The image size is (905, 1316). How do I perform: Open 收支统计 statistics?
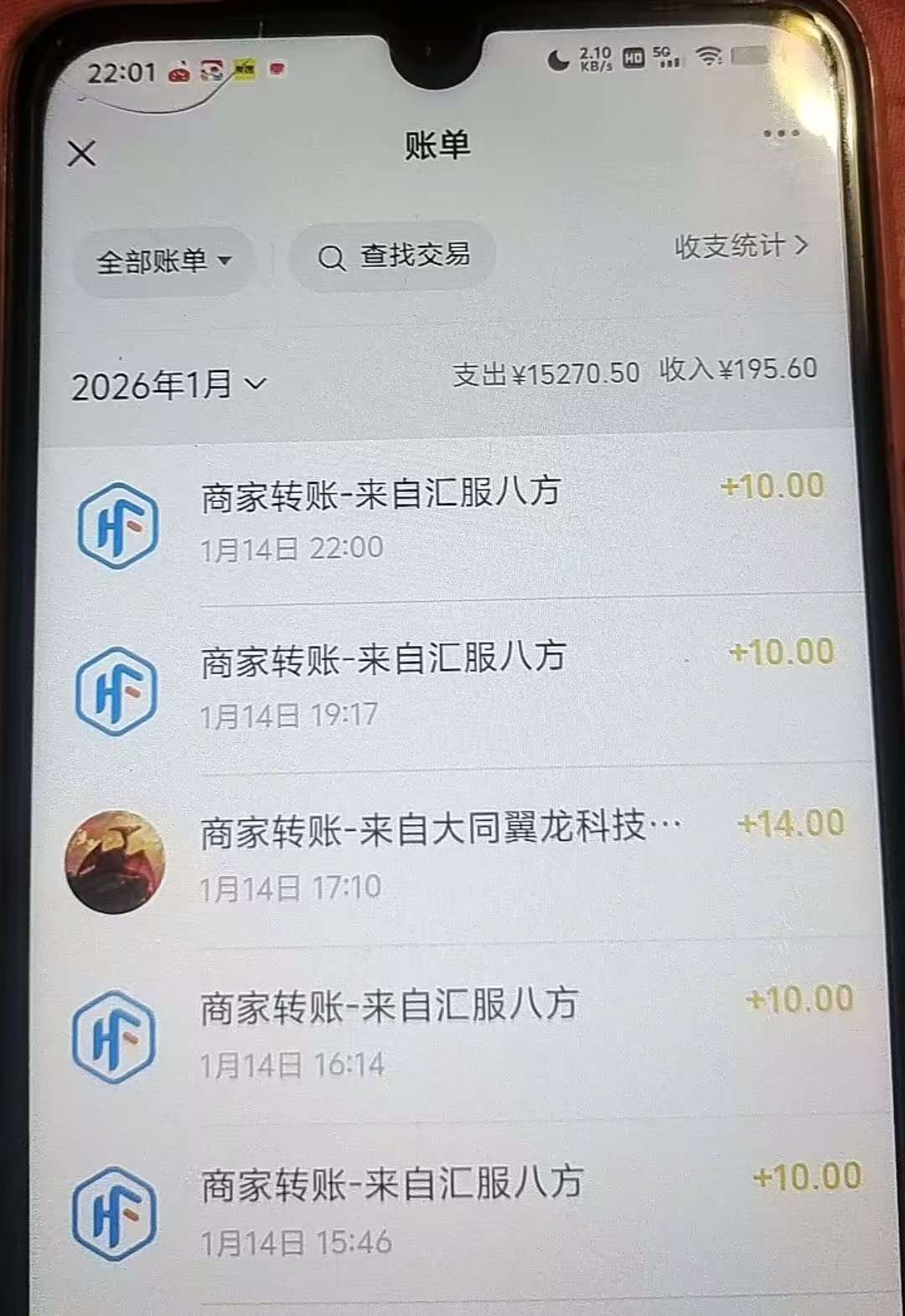point(741,246)
